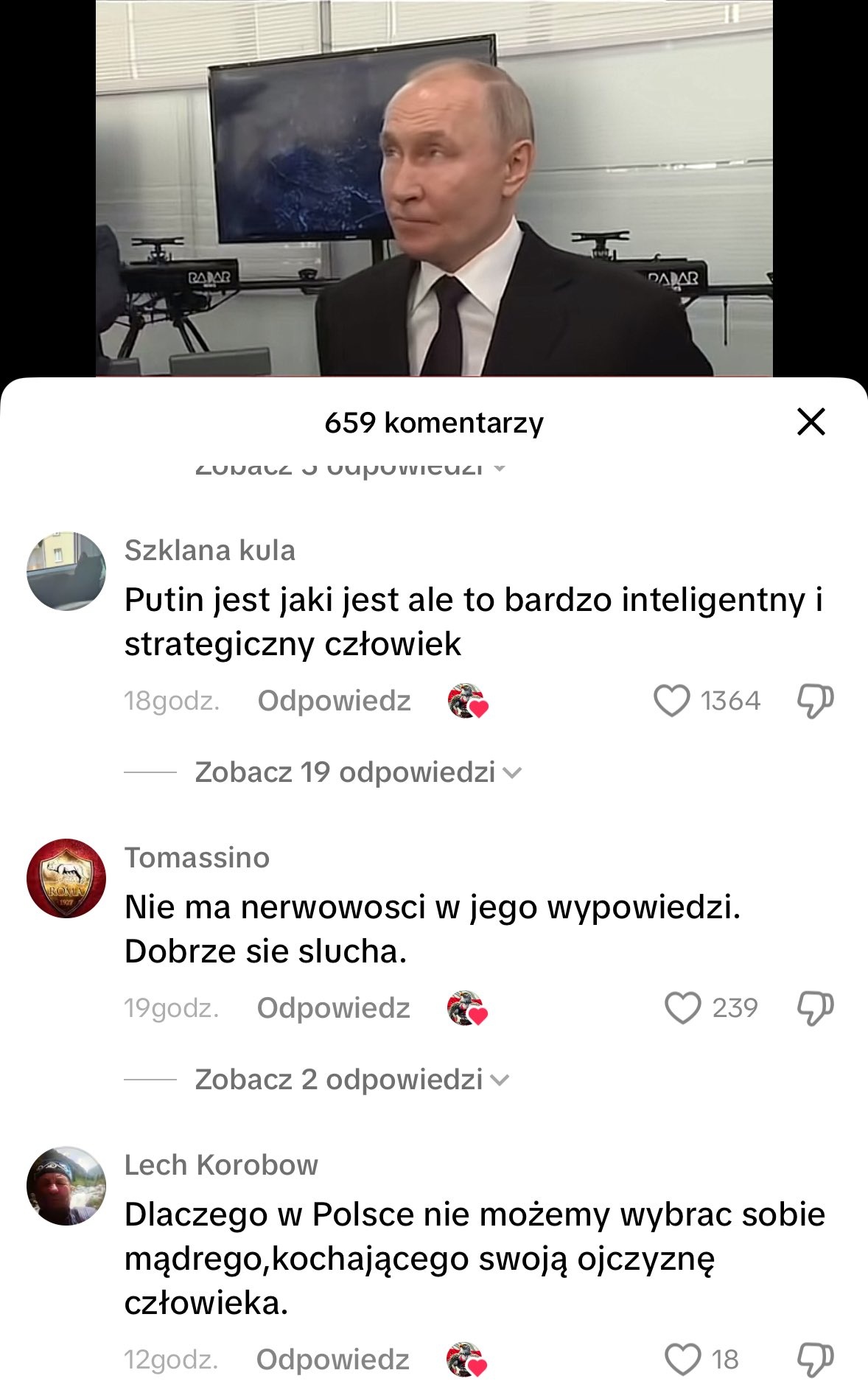The image size is (868, 1398).
Task: Open Tomassino's profile avatar
Action: pos(66,878)
